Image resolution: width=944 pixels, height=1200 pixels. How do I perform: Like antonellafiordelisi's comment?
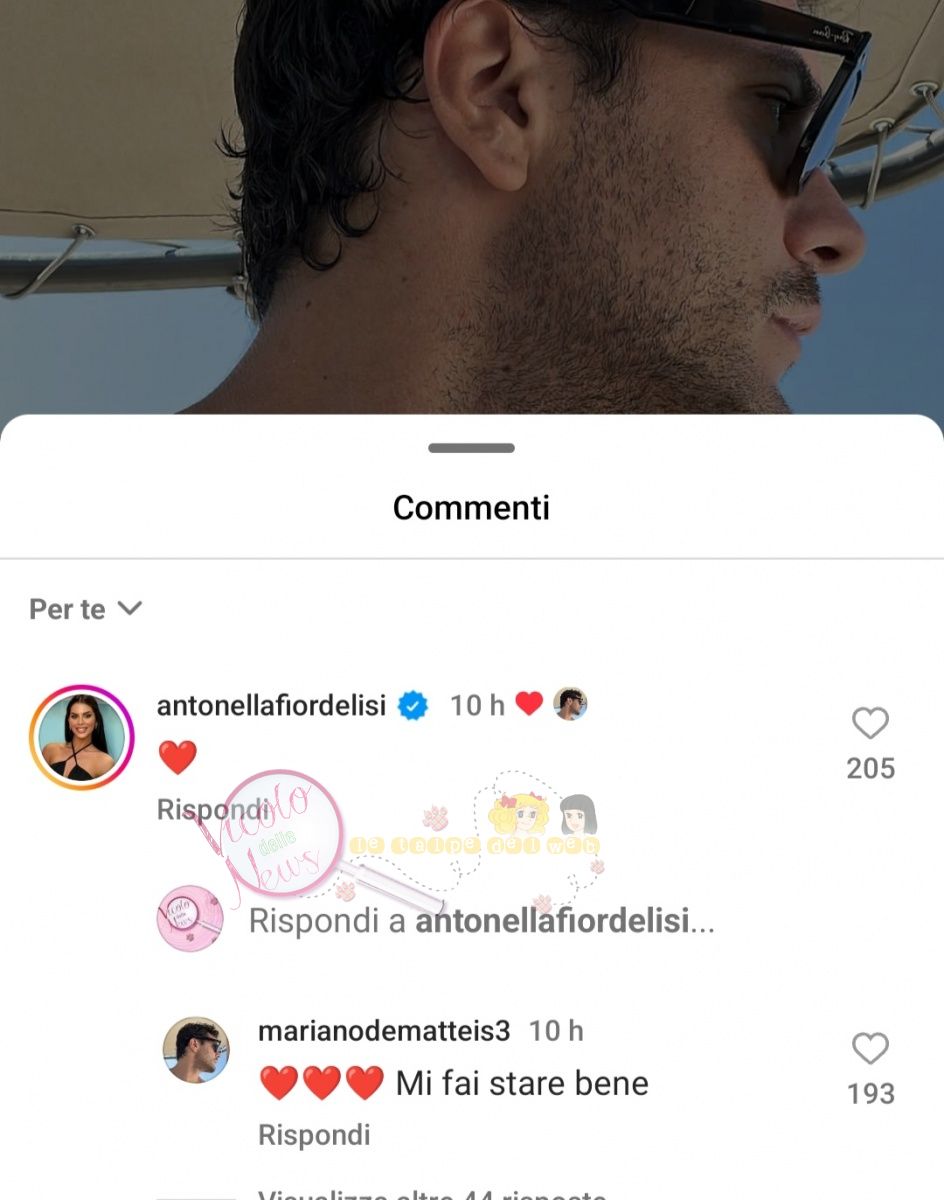click(x=870, y=723)
